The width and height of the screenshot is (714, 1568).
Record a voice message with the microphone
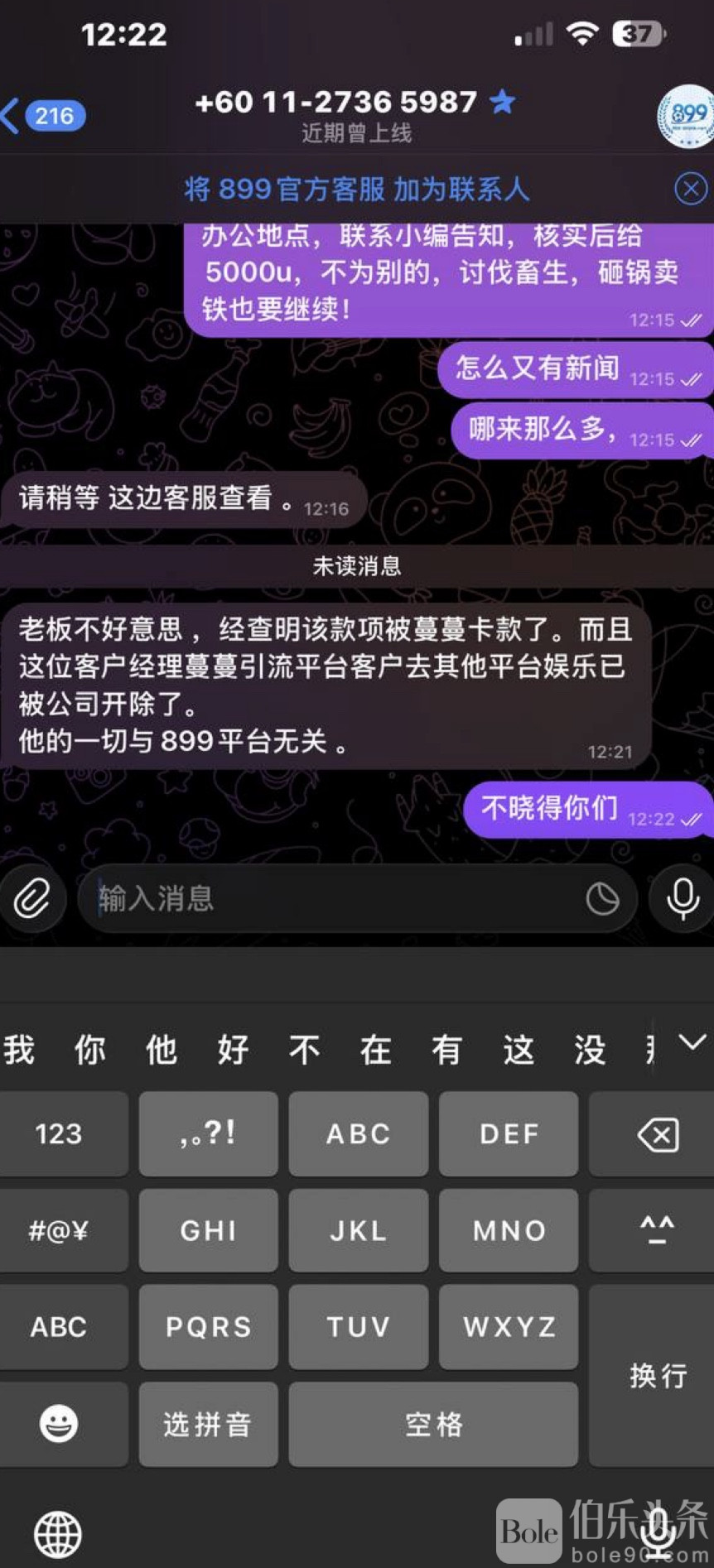[683, 898]
